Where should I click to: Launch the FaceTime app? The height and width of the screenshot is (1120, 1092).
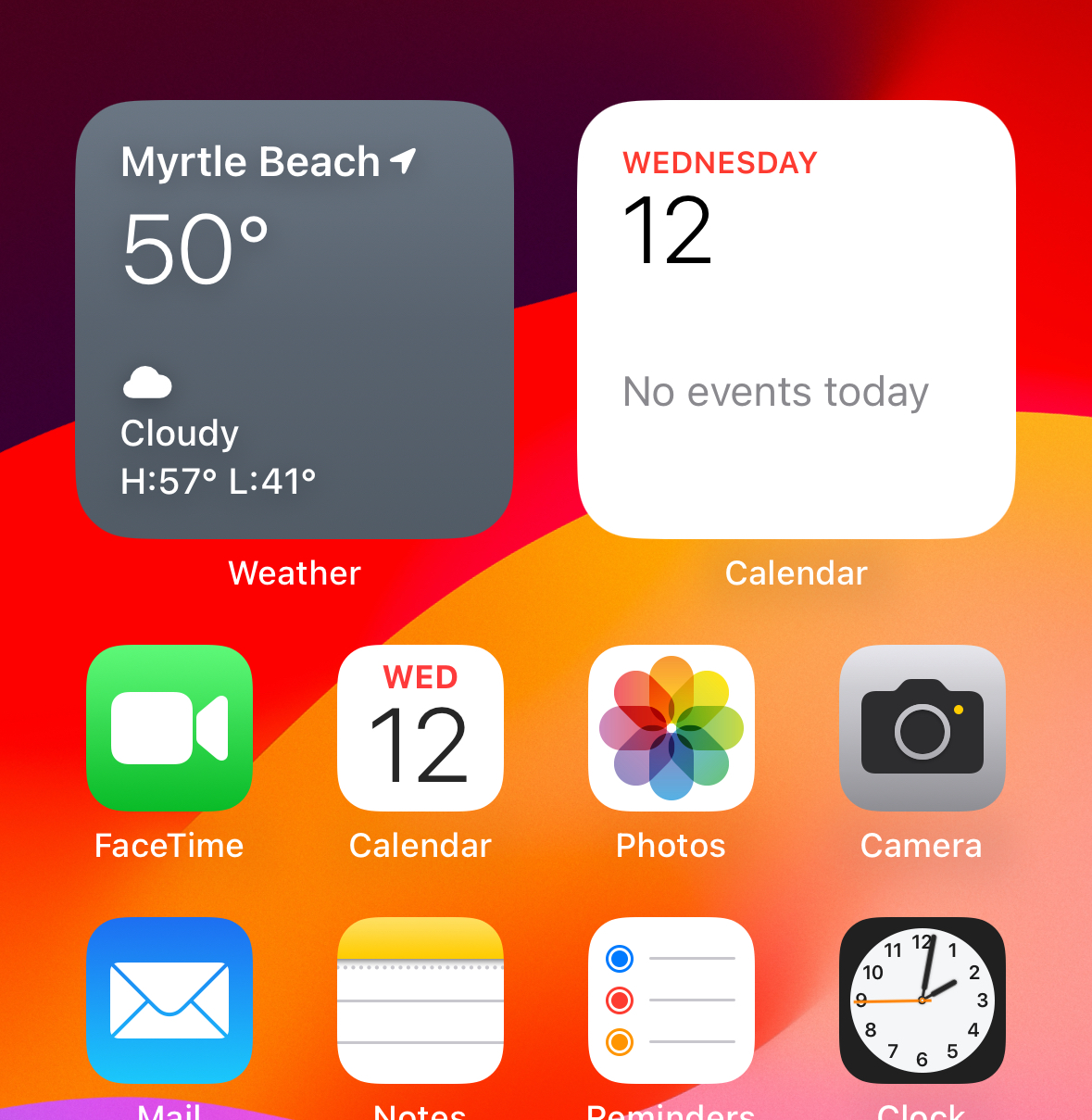[169, 728]
